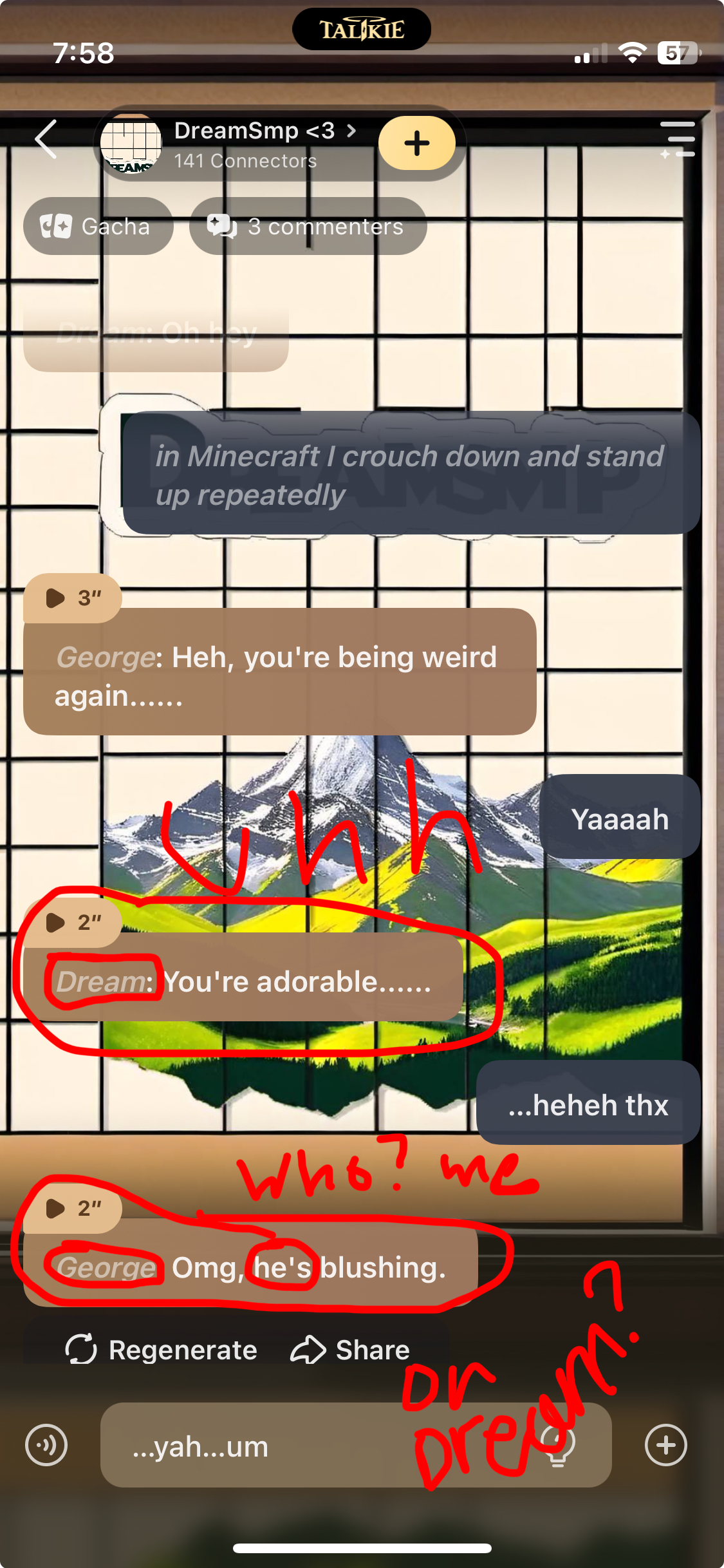This screenshot has width=724, height=1568.
Task: Open the Gacha chip
Action: click(98, 226)
